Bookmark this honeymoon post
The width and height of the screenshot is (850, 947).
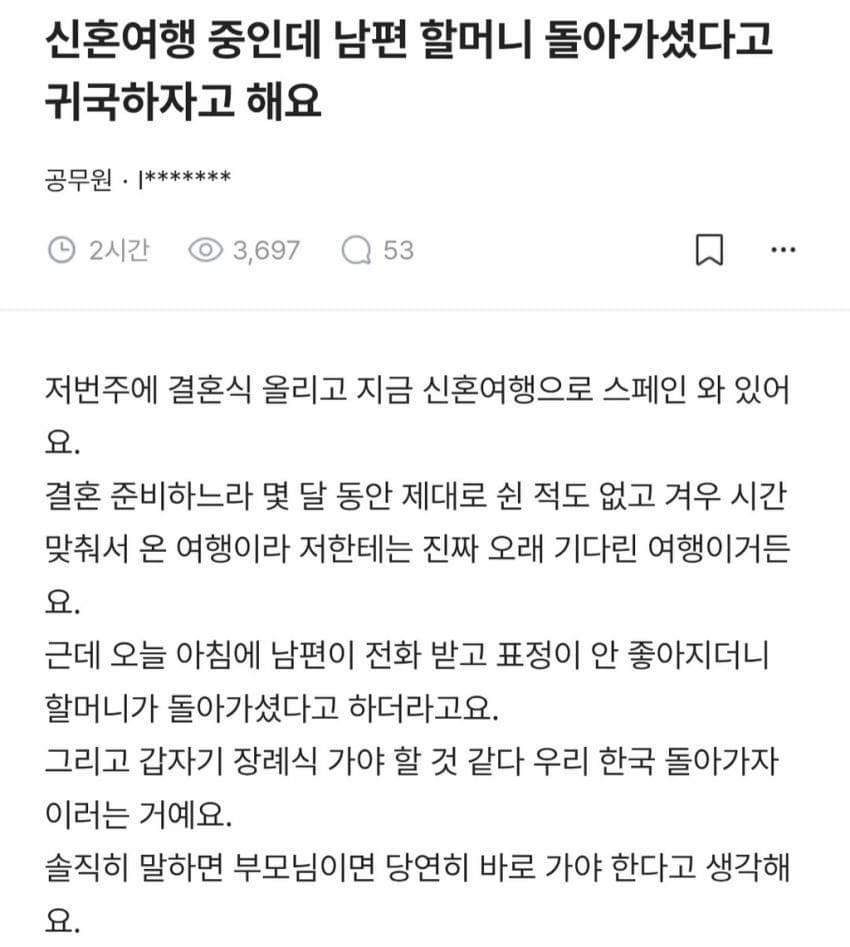click(709, 250)
